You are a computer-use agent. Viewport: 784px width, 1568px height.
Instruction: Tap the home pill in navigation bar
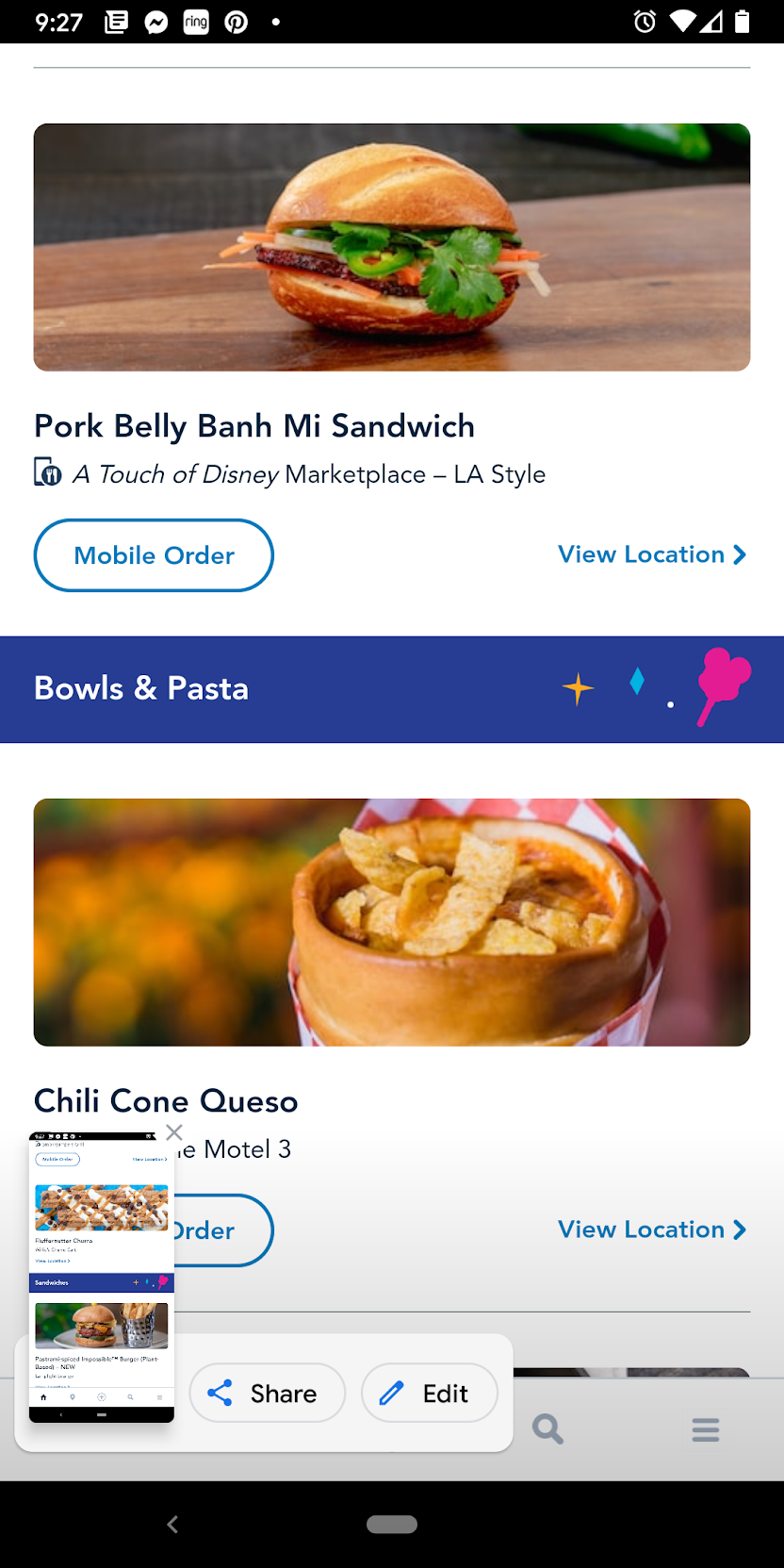392,1524
